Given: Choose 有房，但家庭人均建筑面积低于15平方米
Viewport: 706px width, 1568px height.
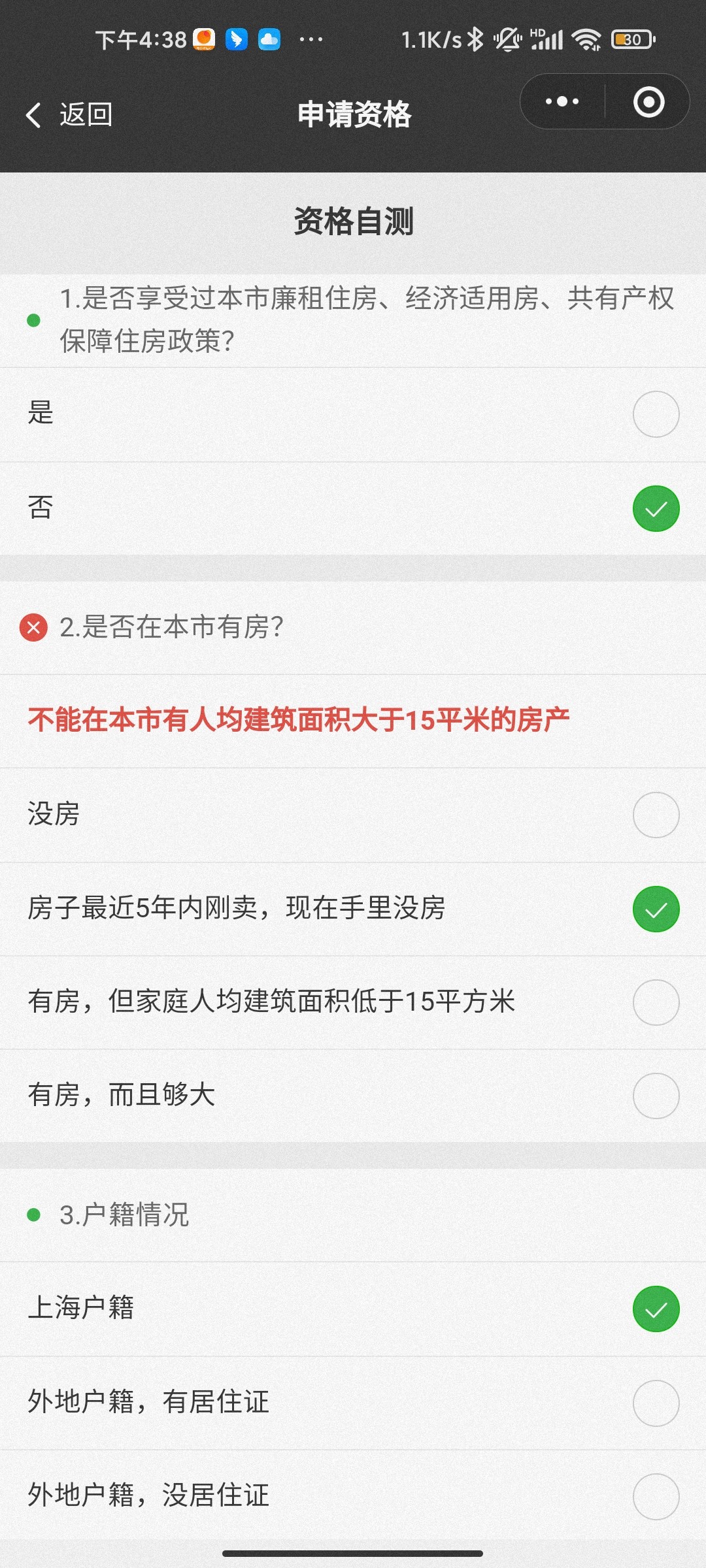Looking at the screenshot, I should tap(353, 1002).
